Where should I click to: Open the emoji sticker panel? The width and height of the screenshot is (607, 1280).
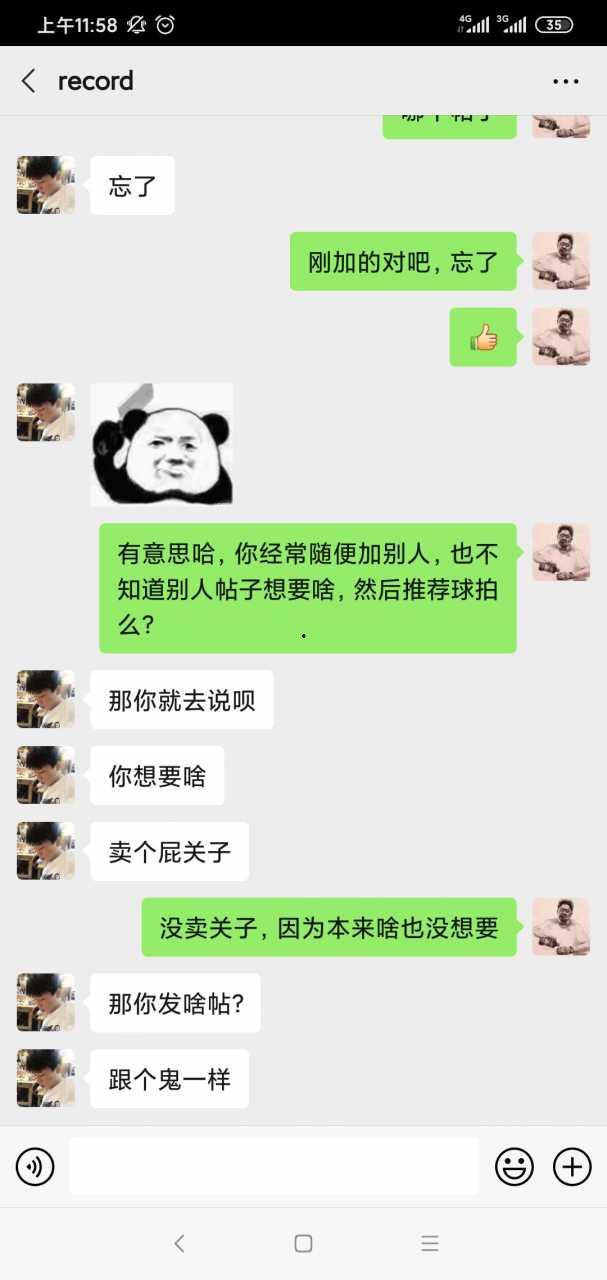(x=514, y=1166)
